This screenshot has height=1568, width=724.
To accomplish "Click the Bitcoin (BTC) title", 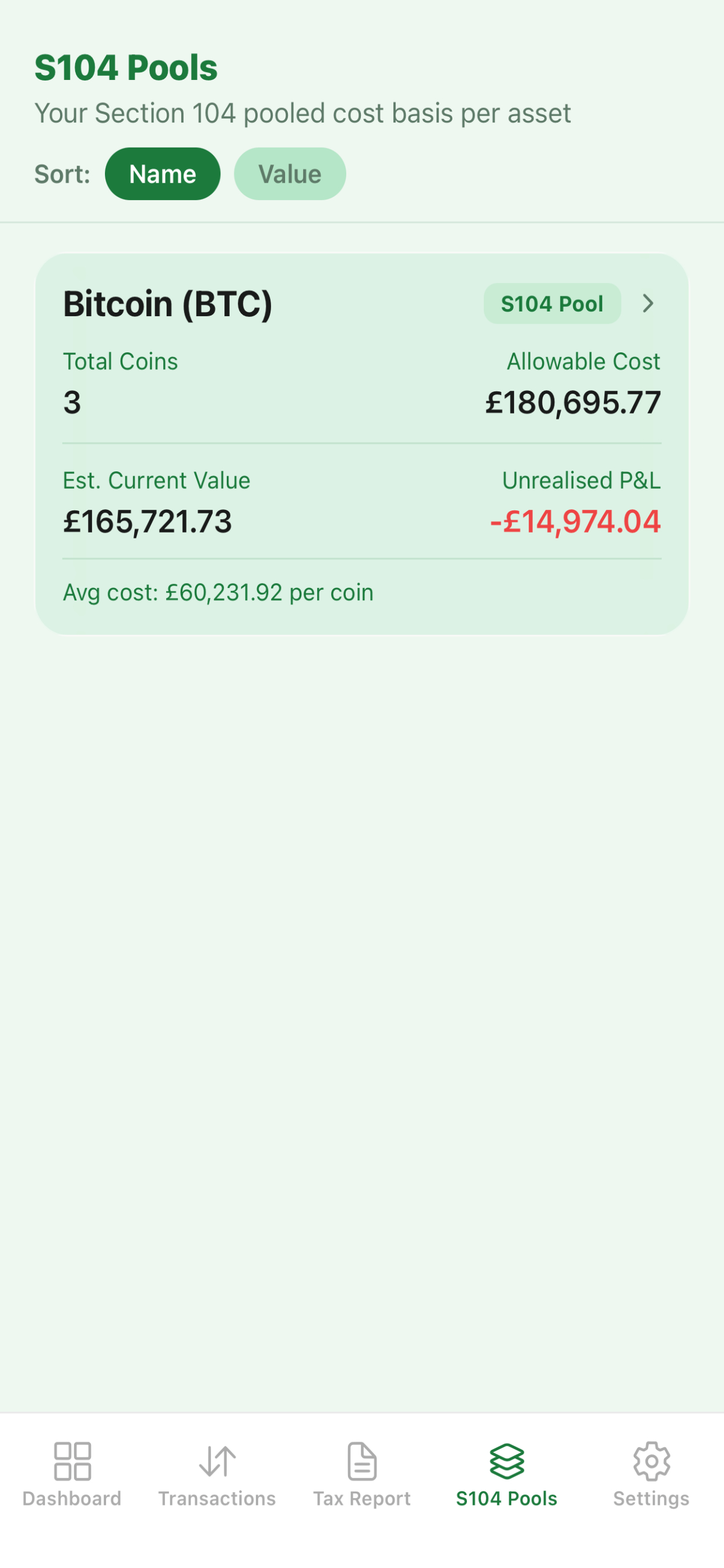I will pyautogui.click(x=168, y=303).
